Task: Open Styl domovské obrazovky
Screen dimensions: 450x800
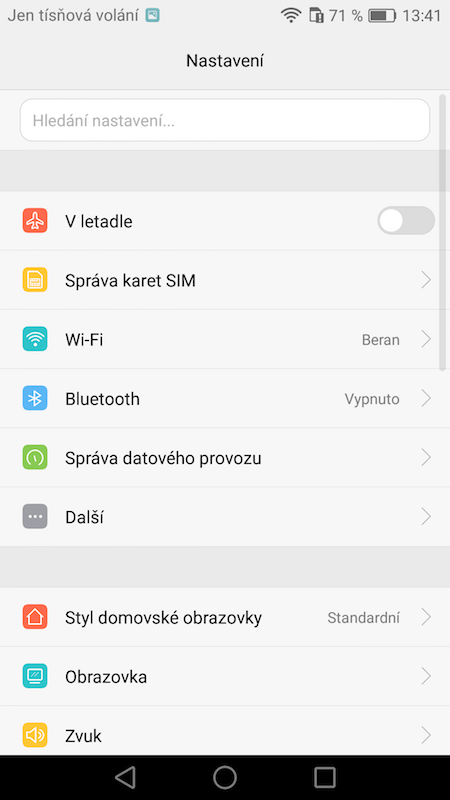Action: (225, 617)
